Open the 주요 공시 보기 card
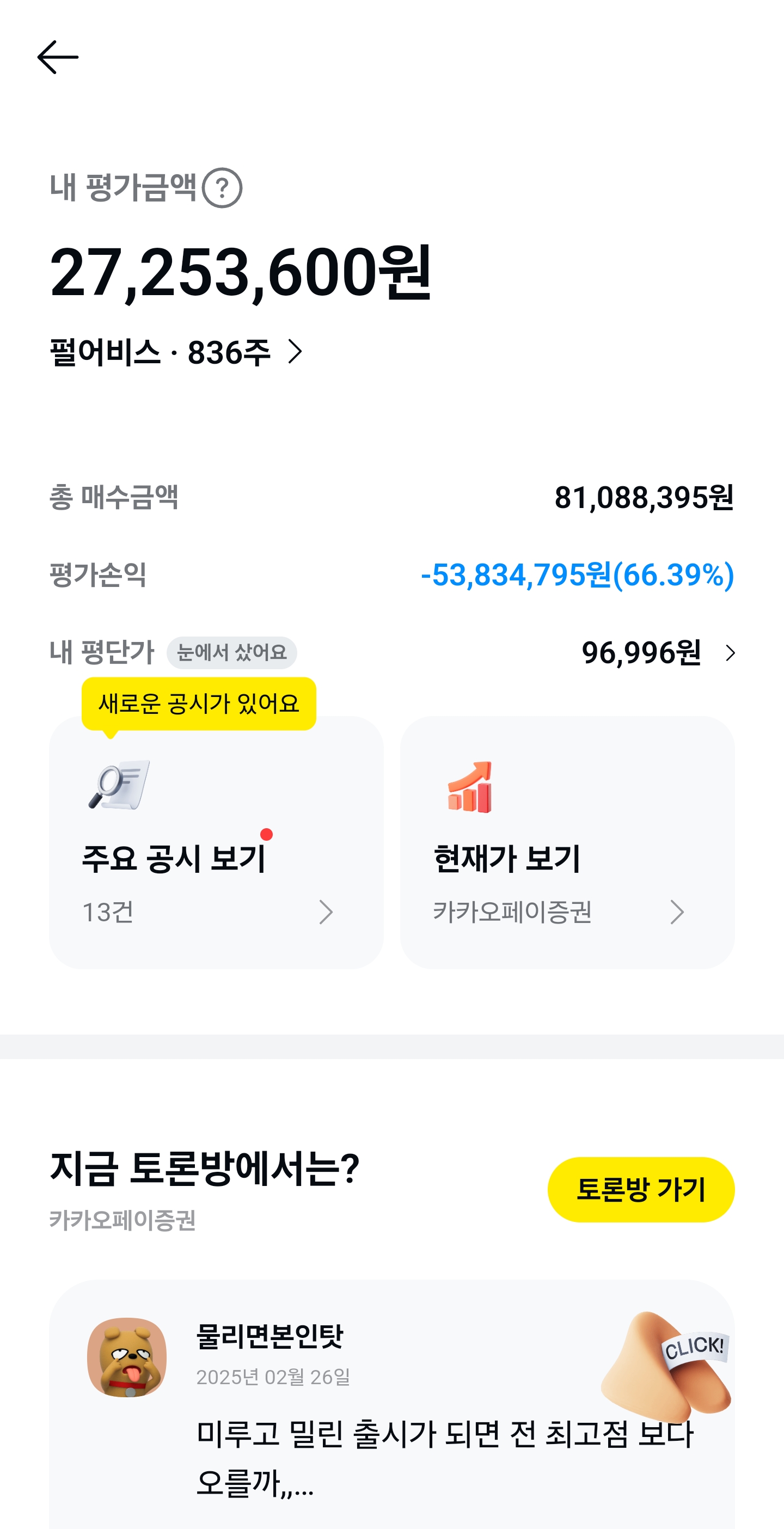This screenshot has height=1529, width=784. pos(216,843)
